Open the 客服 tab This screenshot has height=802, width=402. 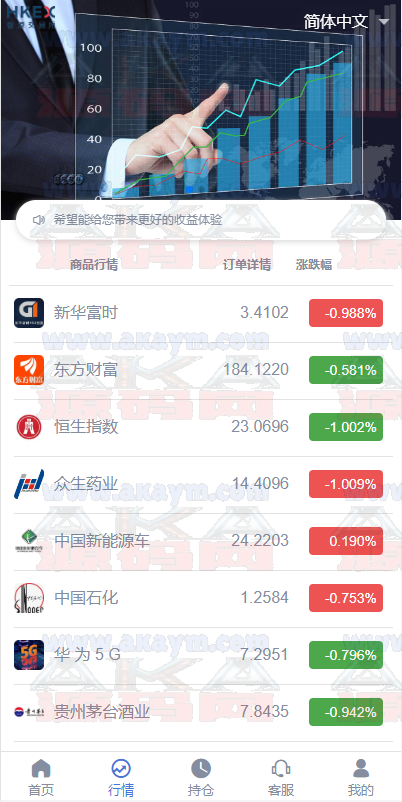[x=281, y=777]
